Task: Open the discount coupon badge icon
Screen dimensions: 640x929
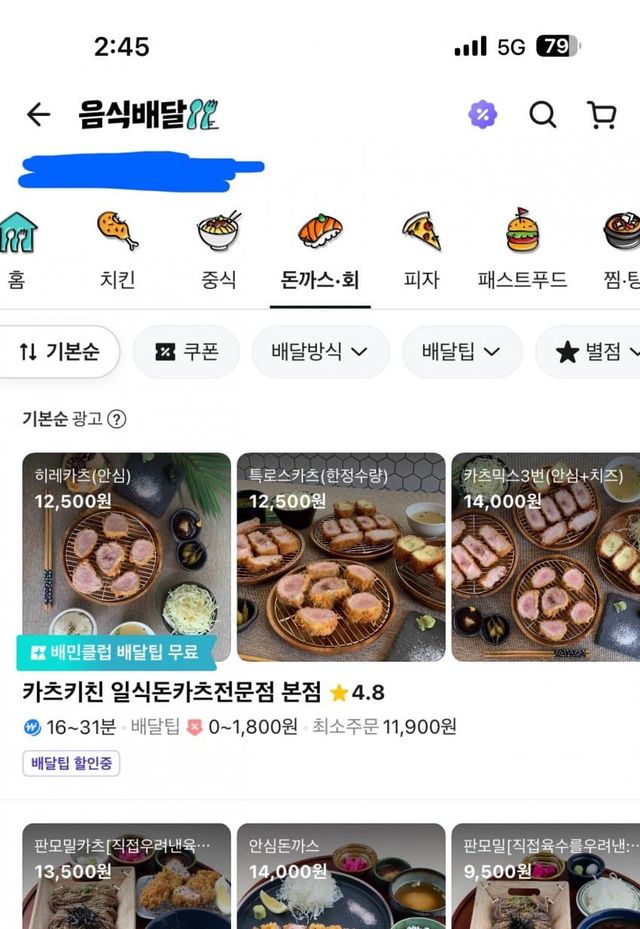Action: point(483,115)
